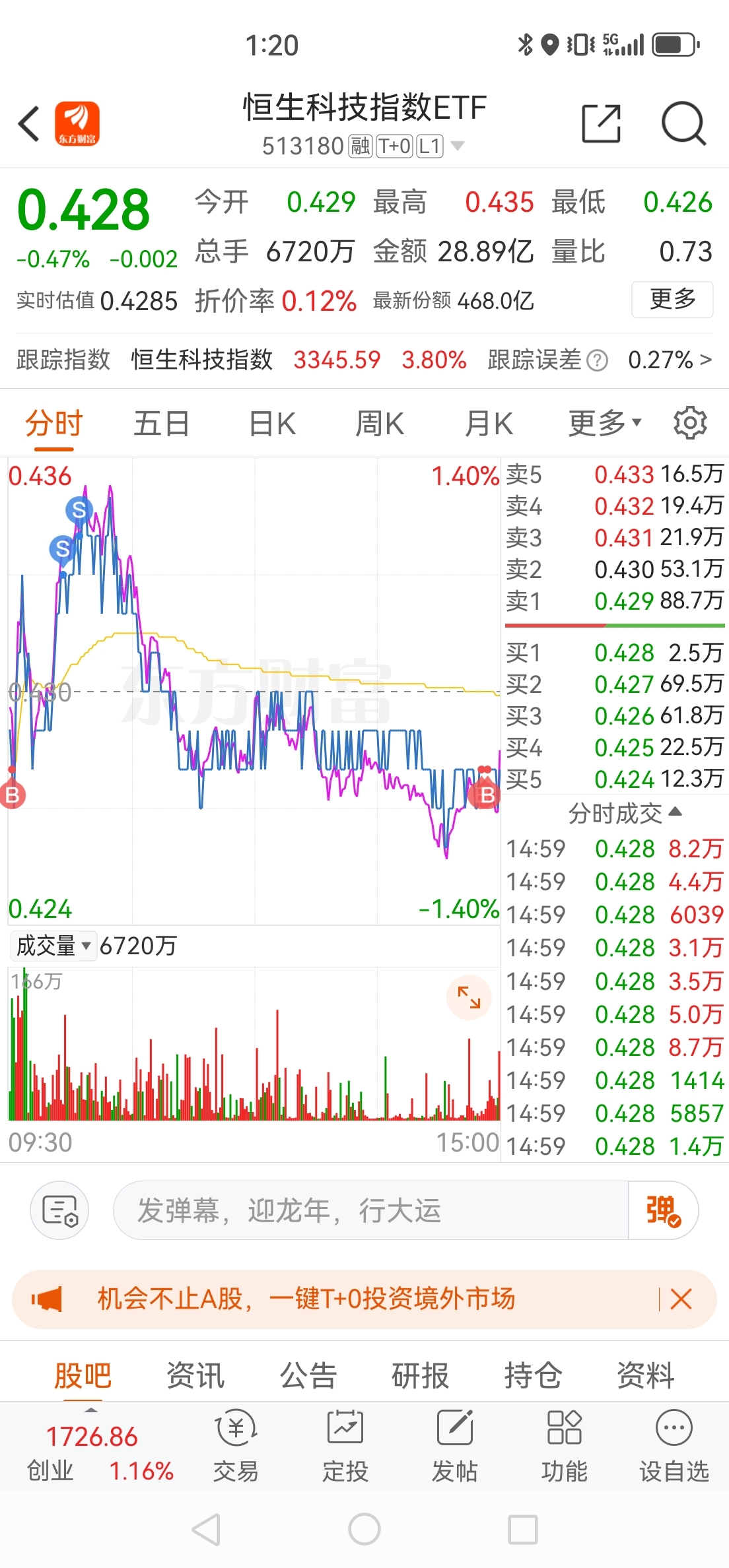Open the share icon at top right

(x=602, y=123)
